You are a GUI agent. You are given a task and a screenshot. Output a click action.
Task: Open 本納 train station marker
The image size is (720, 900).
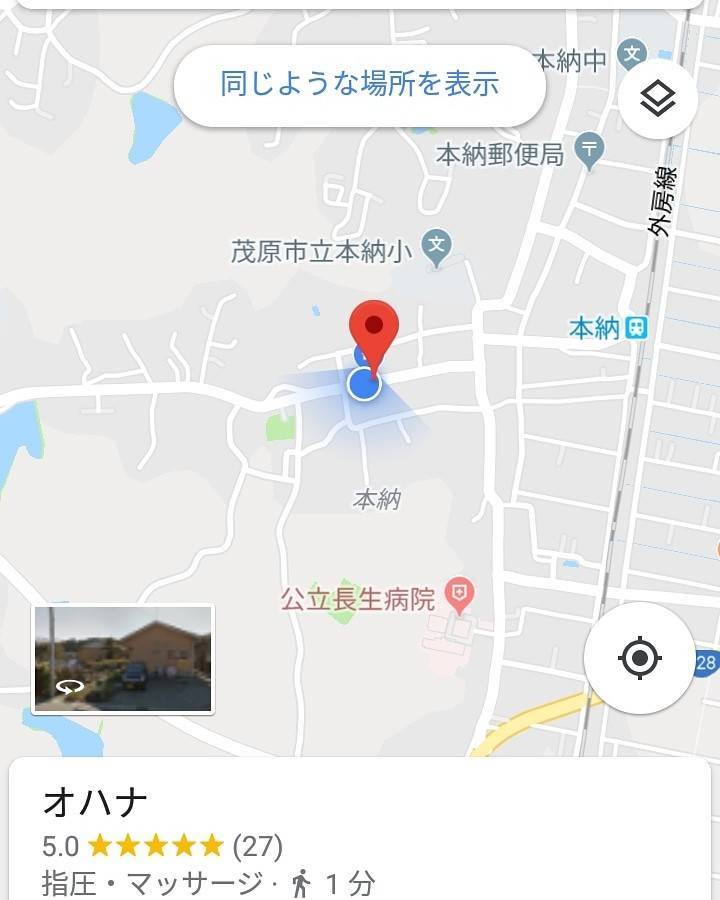[636, 327]
